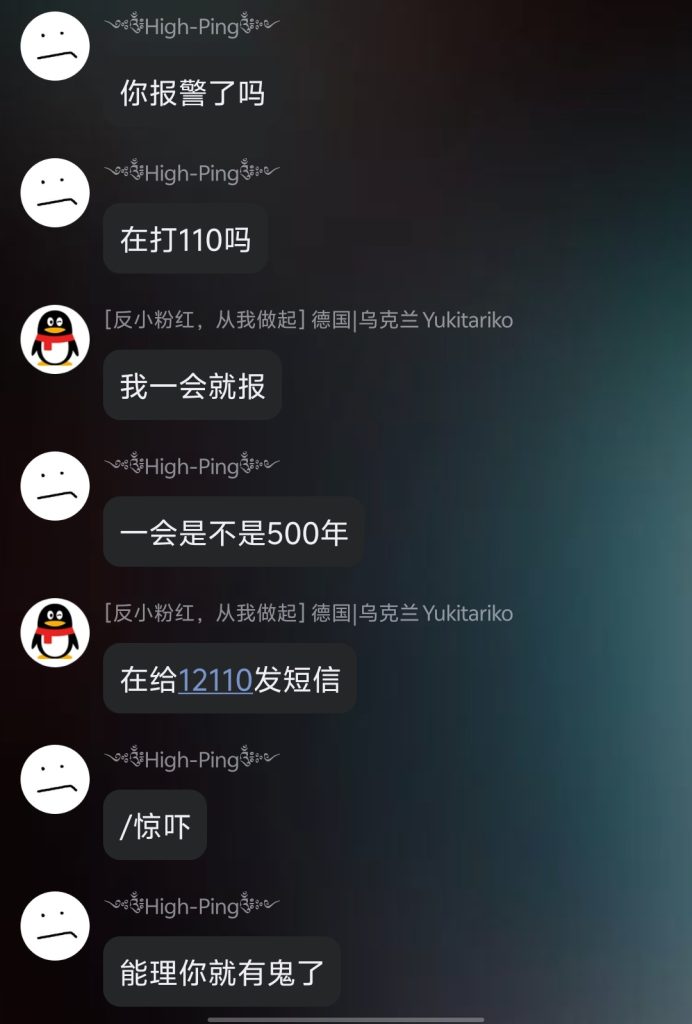Tap High-Ping's avatar next to 在打110吗
This screenshot has height=1024, width=692.
point(55,192)
